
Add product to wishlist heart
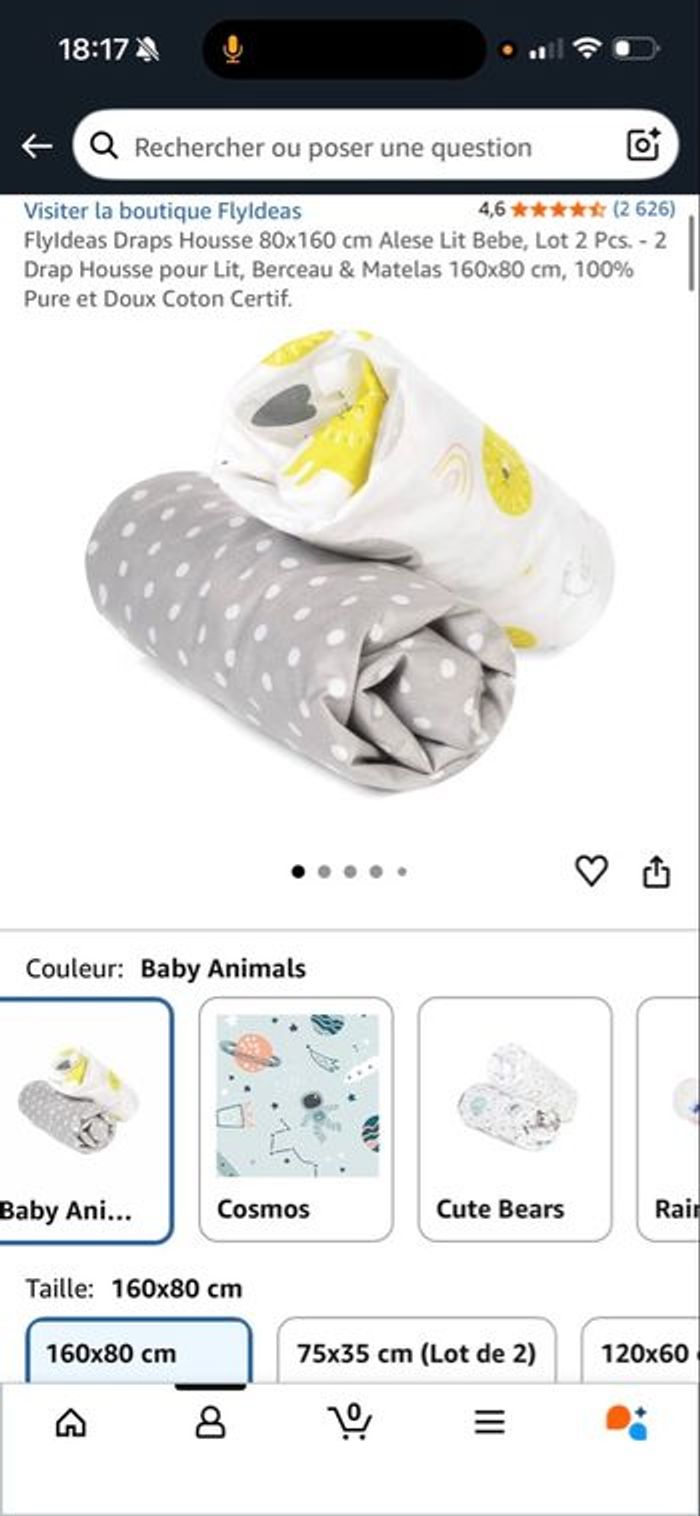591,871
